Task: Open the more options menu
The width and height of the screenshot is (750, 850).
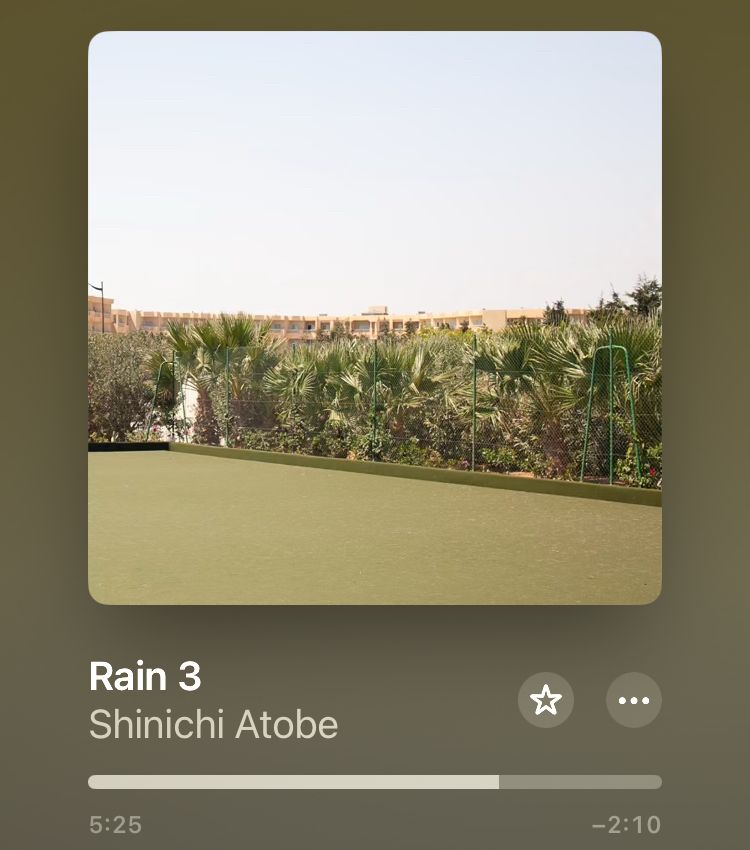Action: pos(634,700)
